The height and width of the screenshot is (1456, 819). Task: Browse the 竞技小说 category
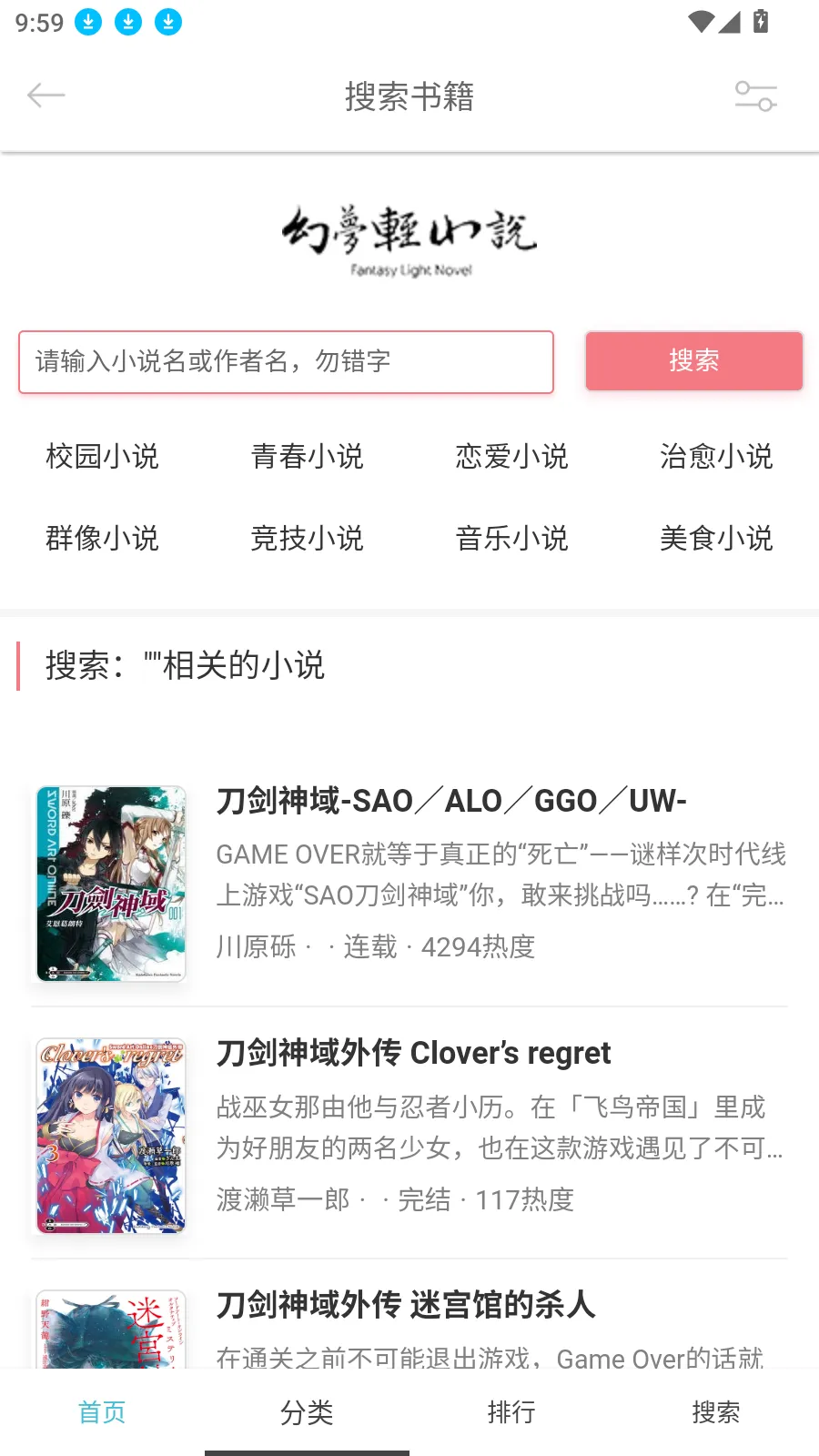[x=307, y=538]
